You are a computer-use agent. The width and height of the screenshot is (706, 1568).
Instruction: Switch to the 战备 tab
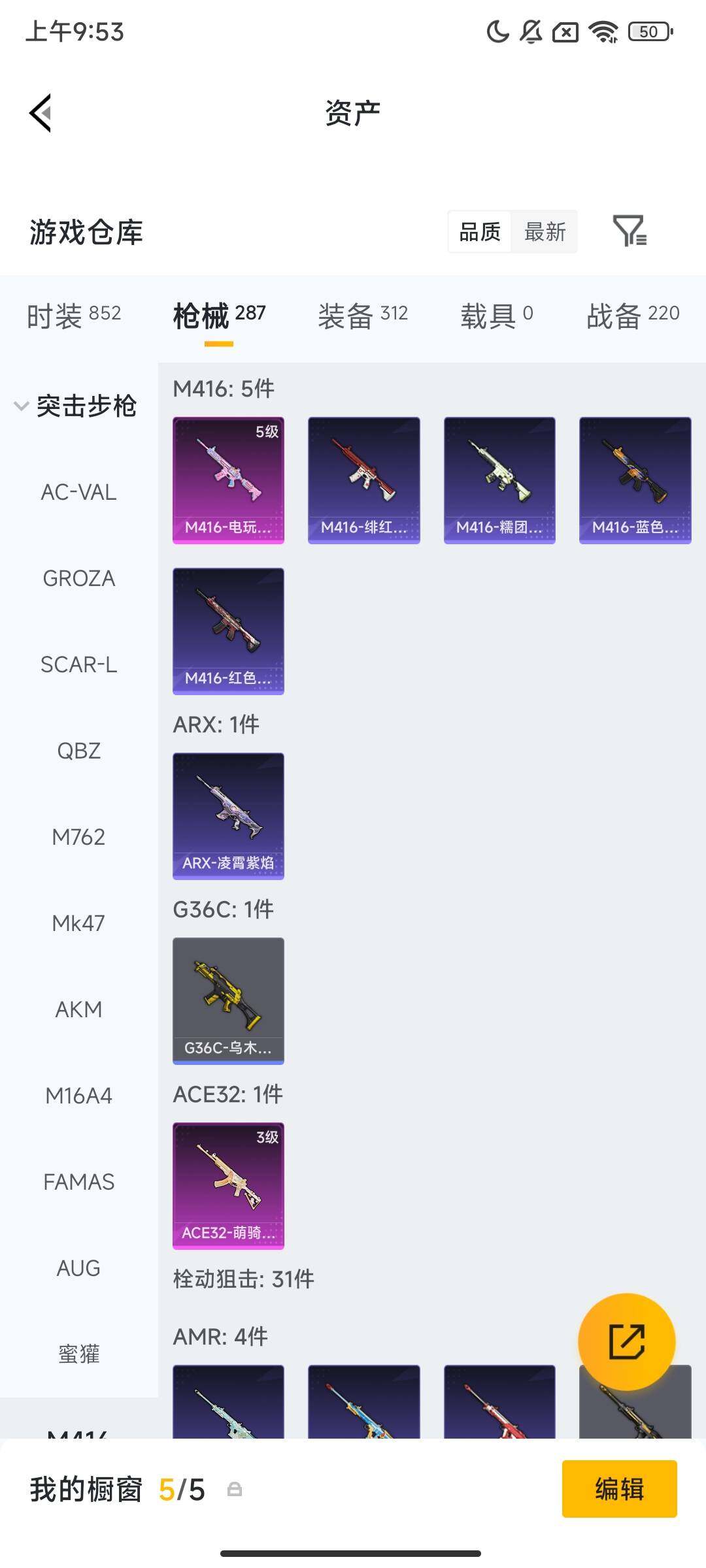[x=633, y=316]
